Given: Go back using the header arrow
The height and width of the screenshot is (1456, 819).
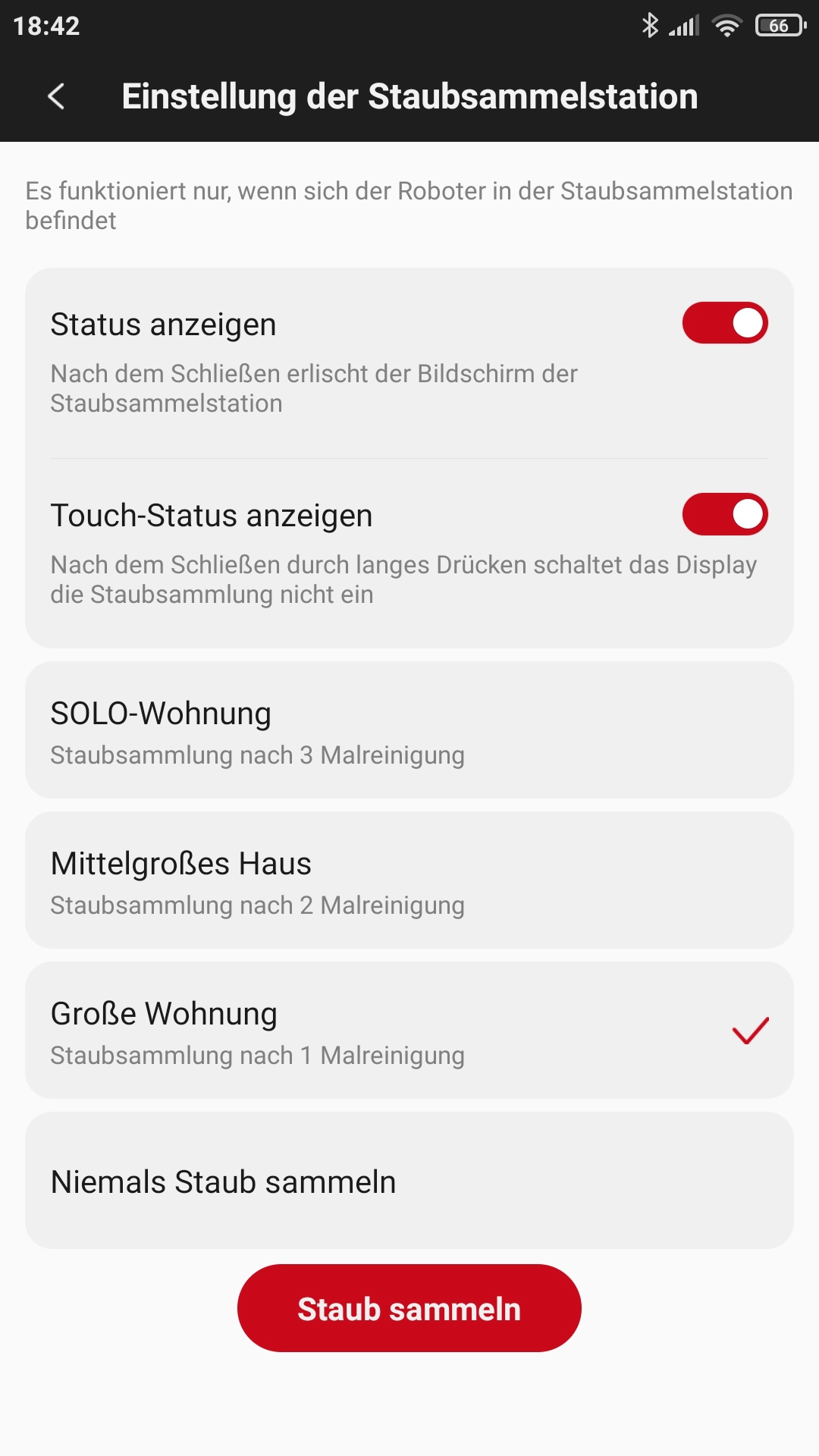Looking at the screenshot, I should pos(56,96).
